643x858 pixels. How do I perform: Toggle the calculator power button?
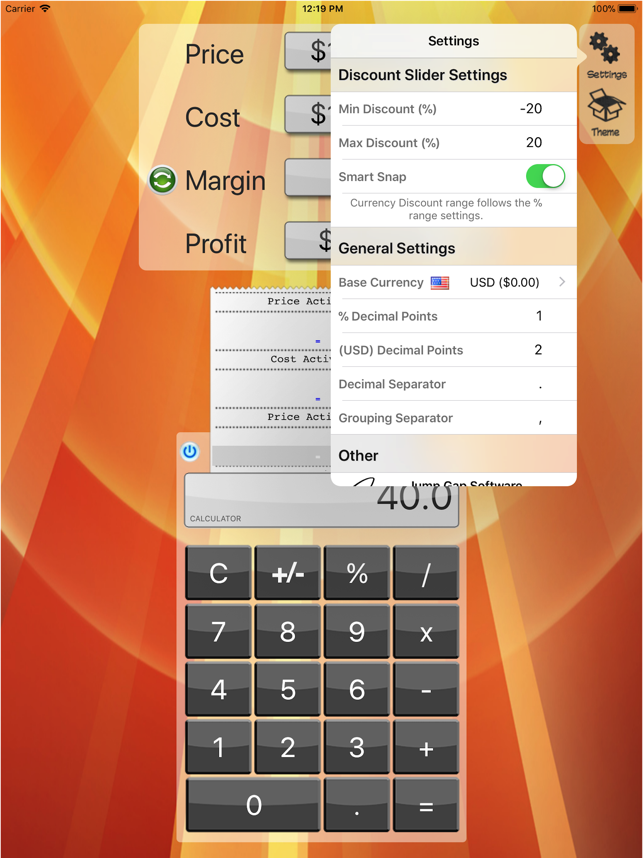click(190, 451)
